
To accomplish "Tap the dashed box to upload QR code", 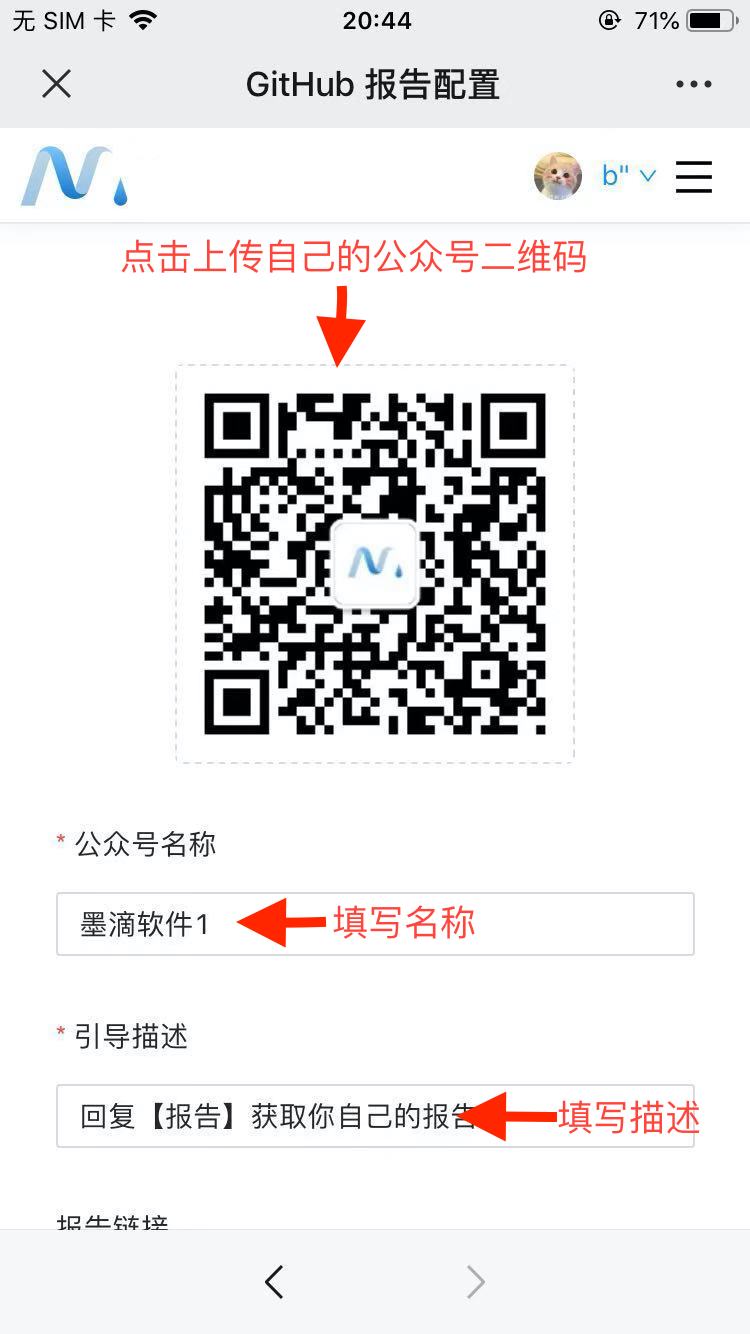I will pos(375,564).
